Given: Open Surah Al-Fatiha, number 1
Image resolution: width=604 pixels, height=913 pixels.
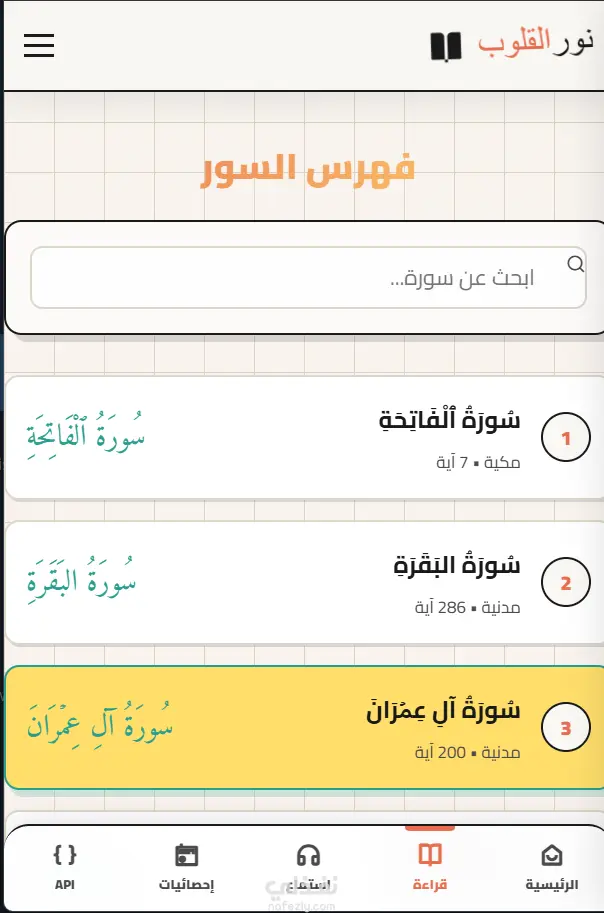Looking at the screenshot, I should pyautogui.click(x=304, y=437).
